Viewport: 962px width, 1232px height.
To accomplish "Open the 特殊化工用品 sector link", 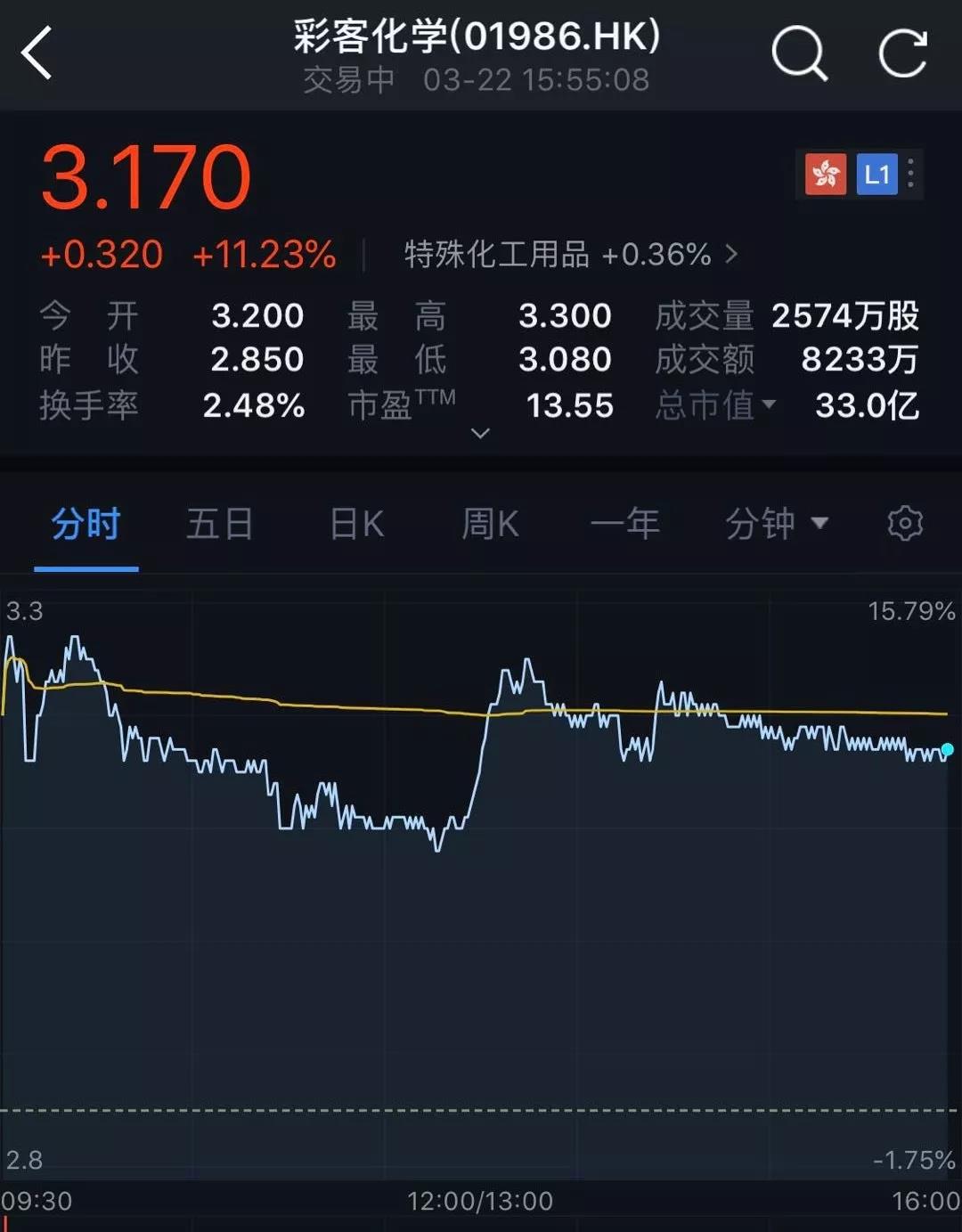I will coord(570,255).
